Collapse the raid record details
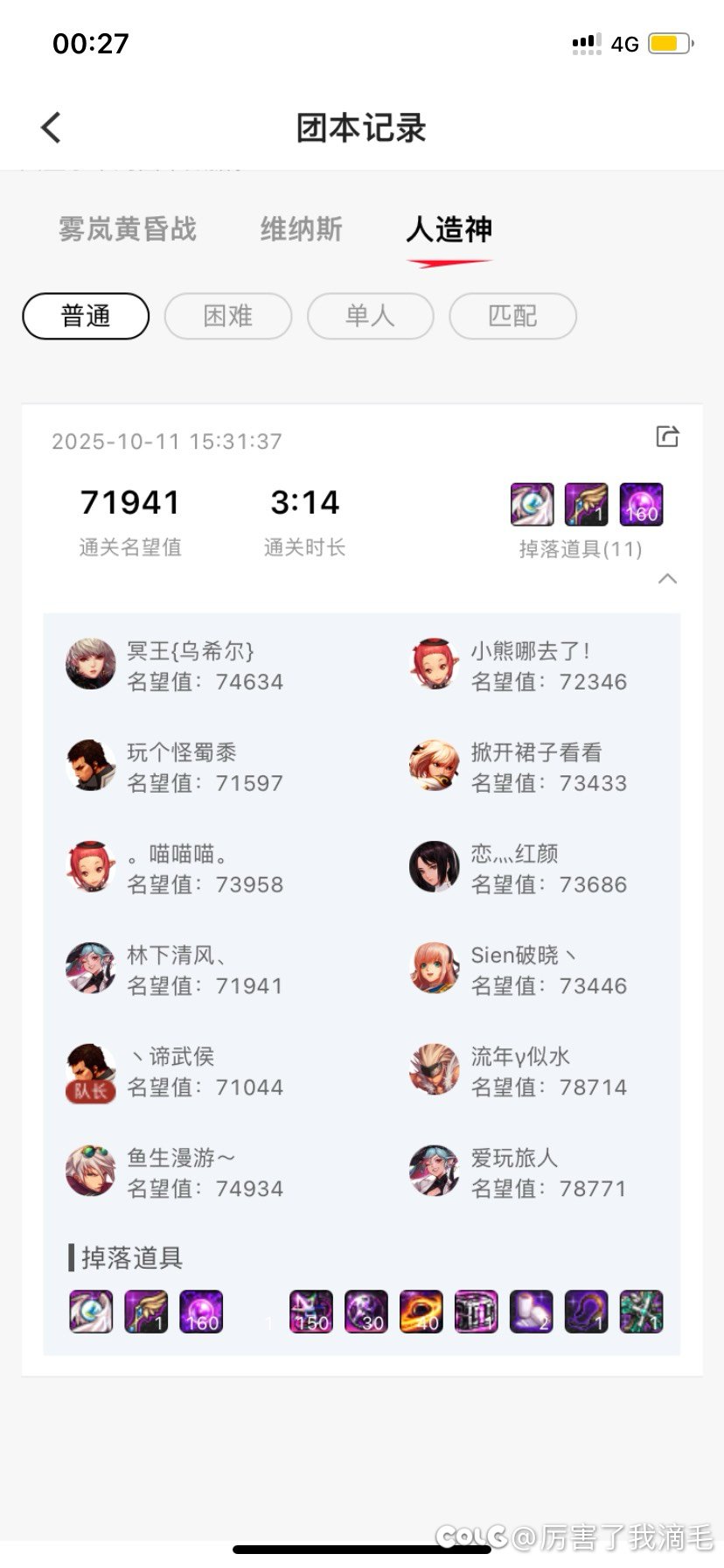This screenshot has height=1568, width=724. tap(667, 578)
